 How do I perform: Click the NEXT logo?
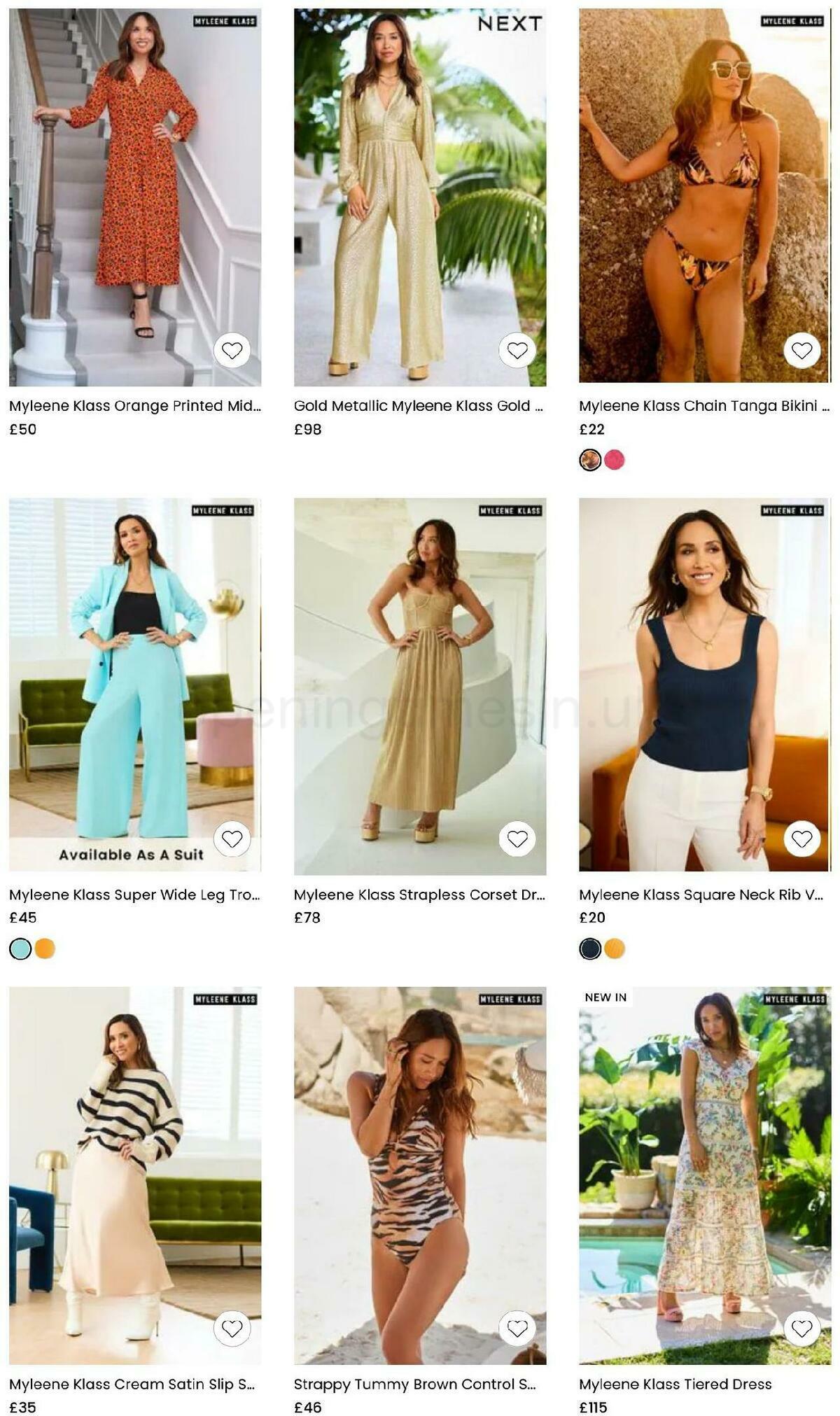[x=509, y=23]
